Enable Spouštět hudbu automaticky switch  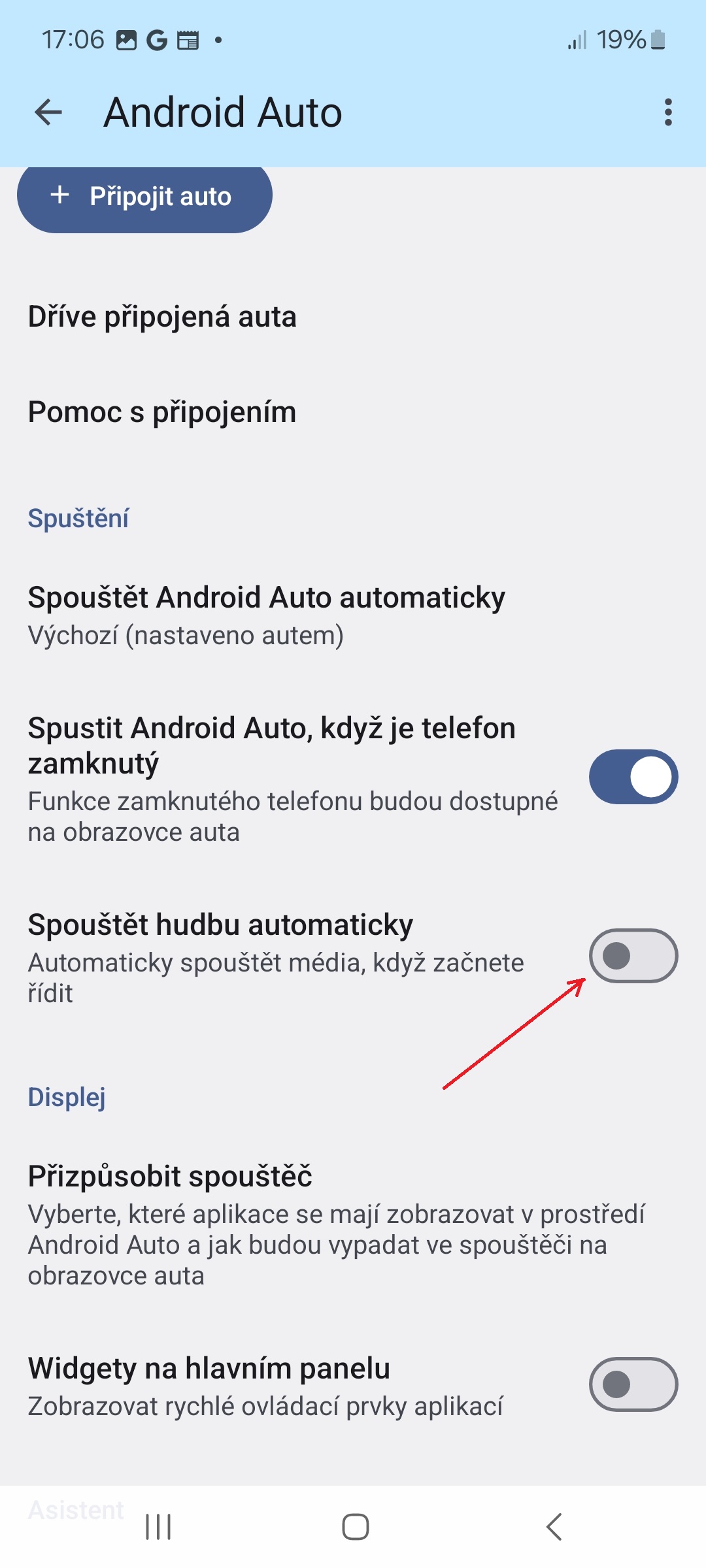pos(633,956)
